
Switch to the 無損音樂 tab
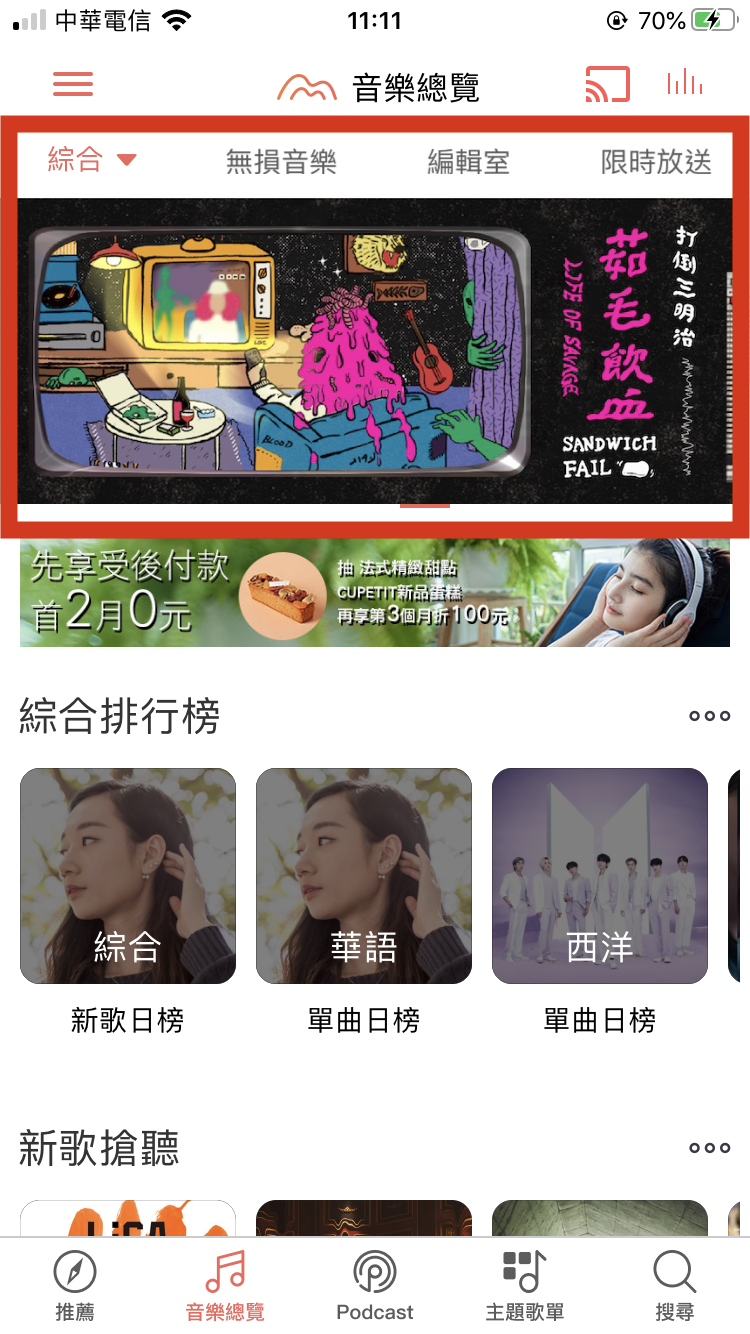(x=281, y=162)
